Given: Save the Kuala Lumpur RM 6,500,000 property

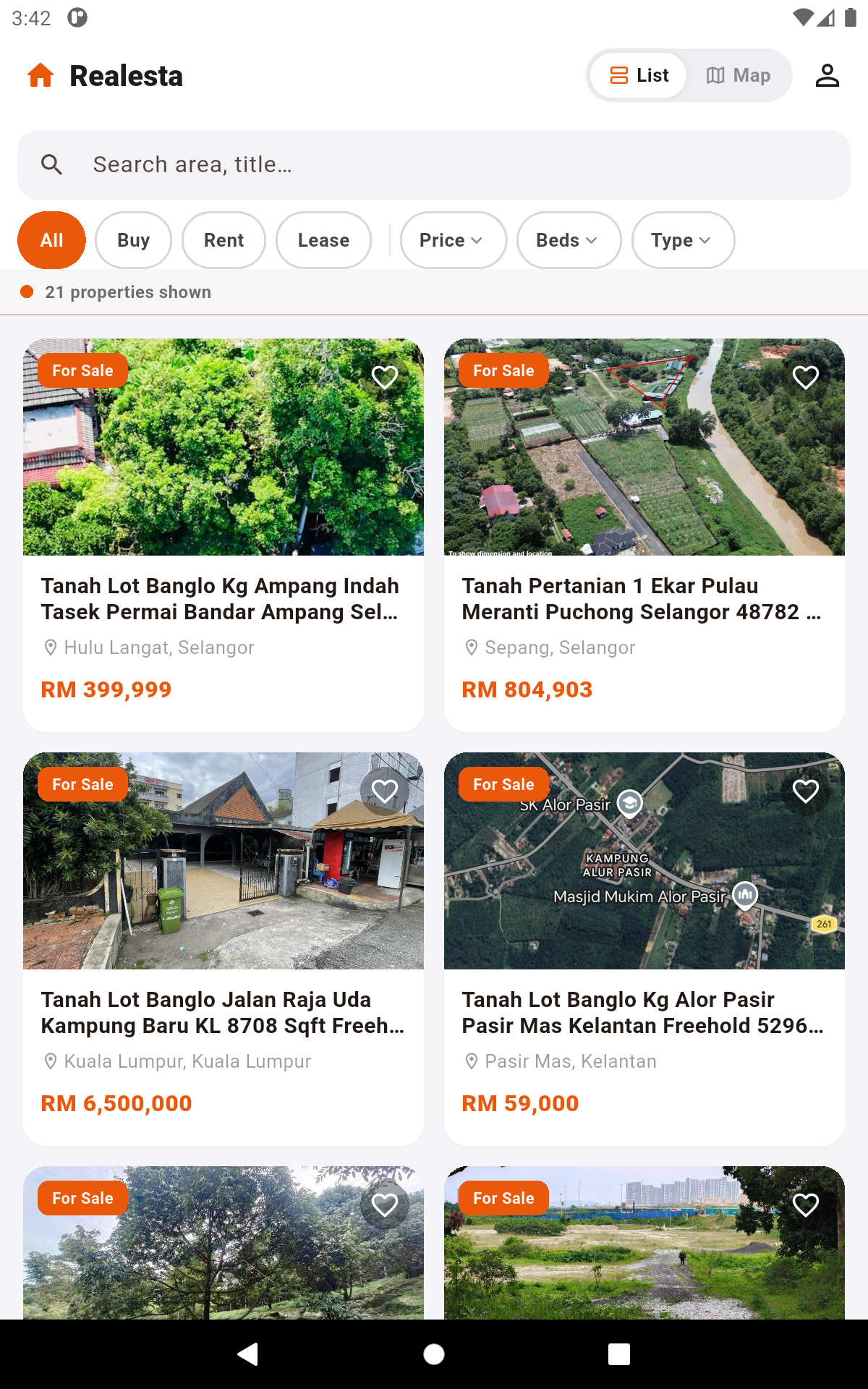Looking at the screenshot, I should point(385,791).
